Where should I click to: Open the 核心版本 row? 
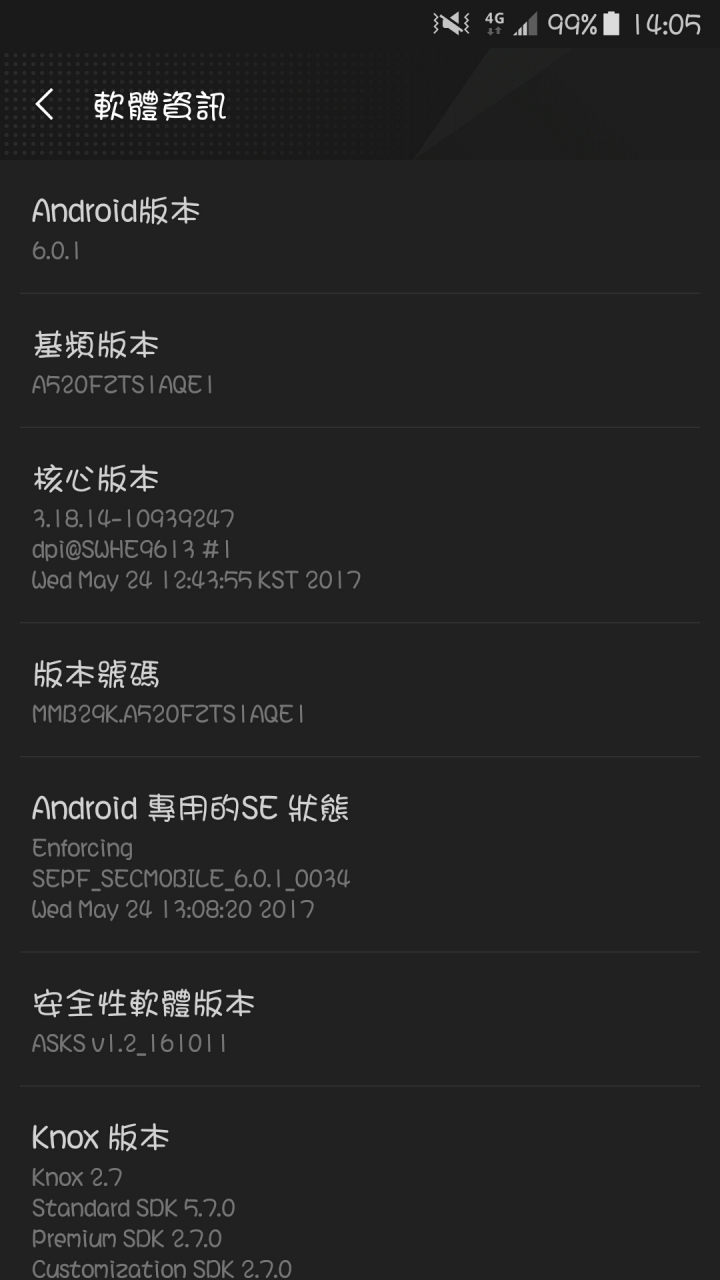tap(360, 526)
